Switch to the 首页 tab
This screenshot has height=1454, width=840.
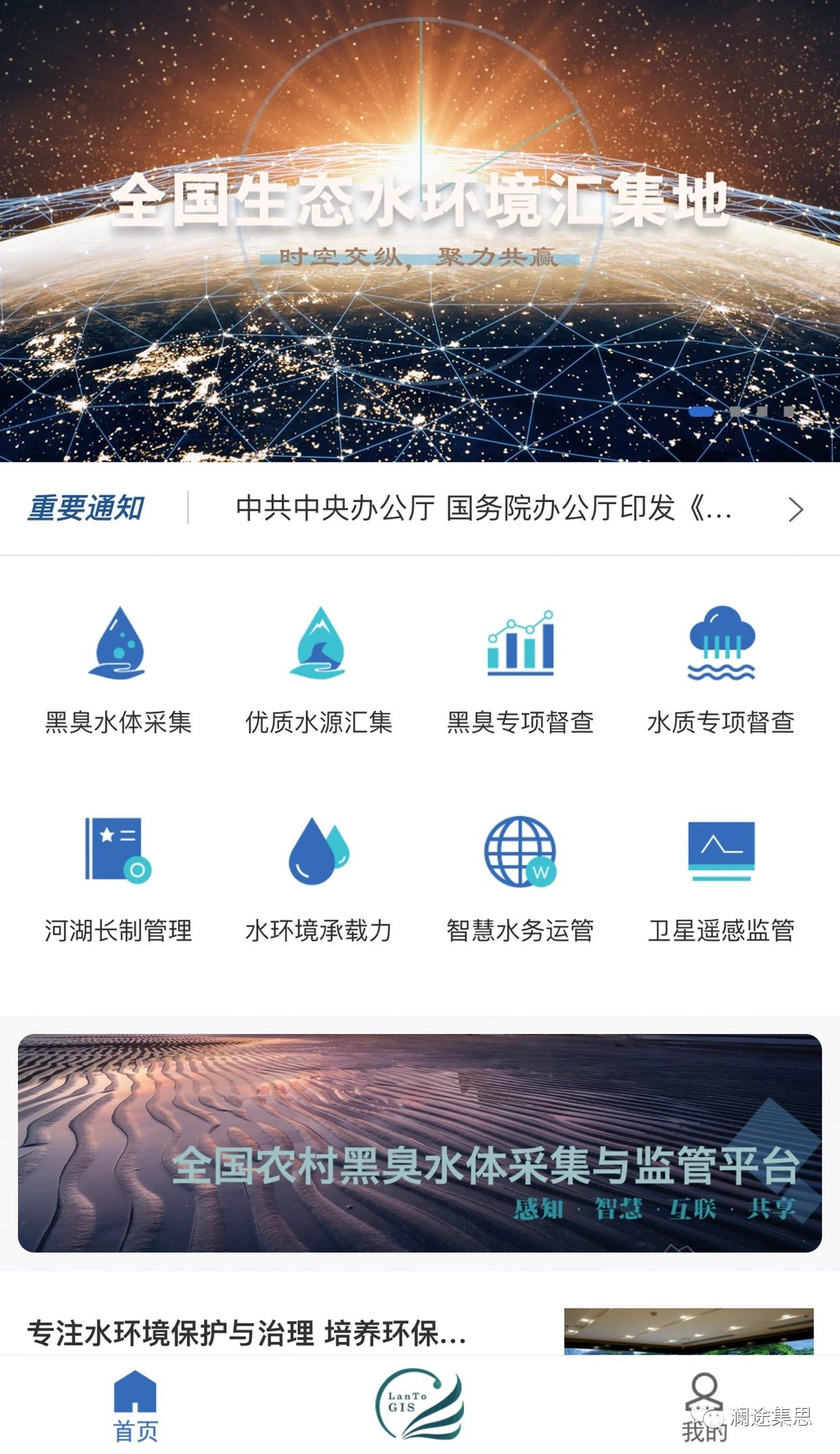(x=135, y=1405)
